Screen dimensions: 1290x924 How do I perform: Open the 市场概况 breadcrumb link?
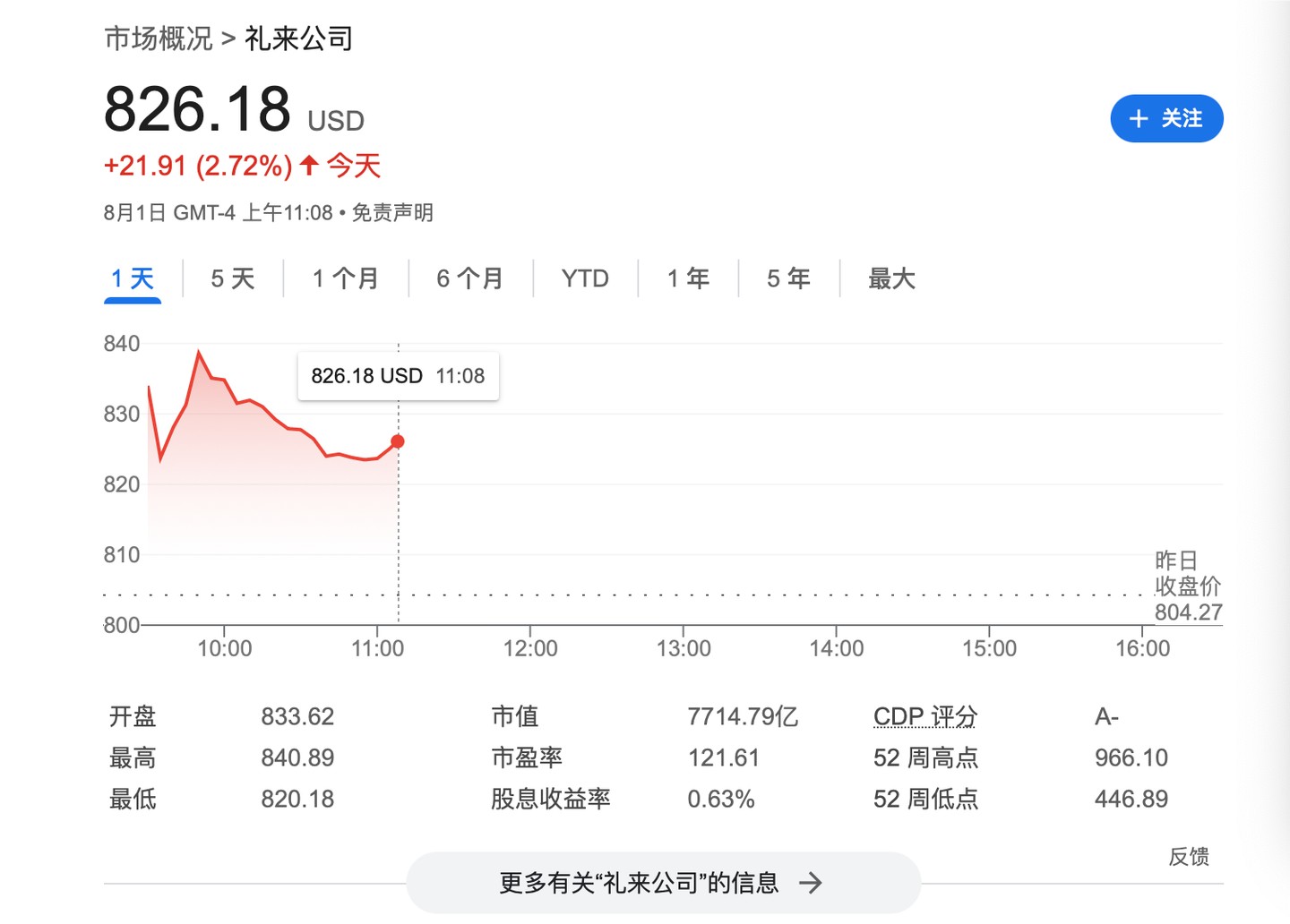[159, 38]
